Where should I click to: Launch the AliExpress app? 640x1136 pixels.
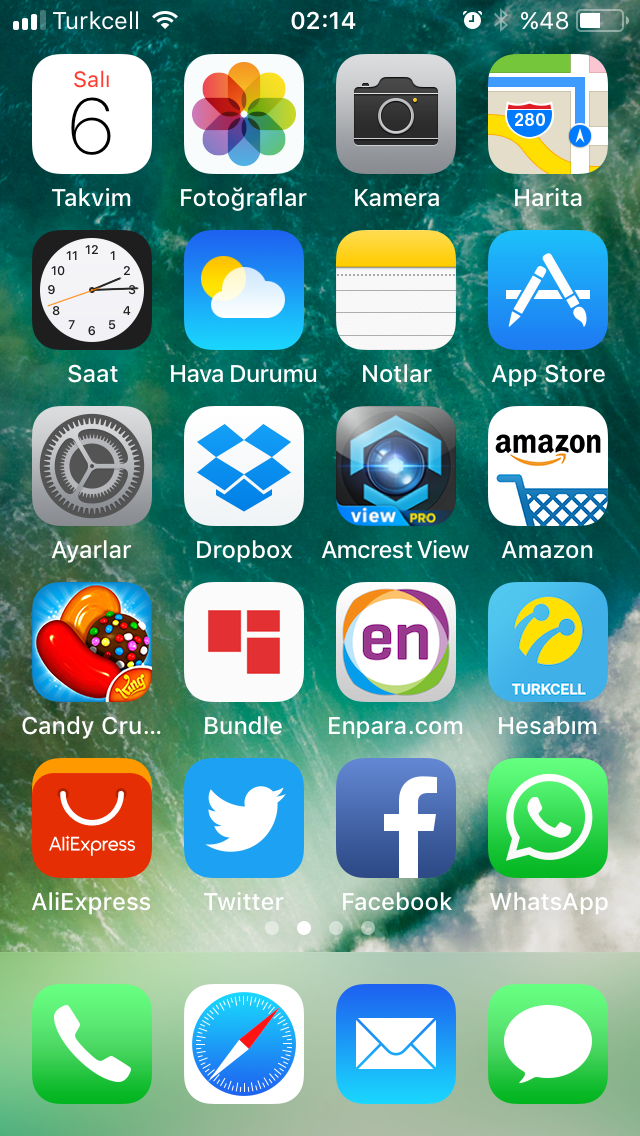[x=92, y=818]
